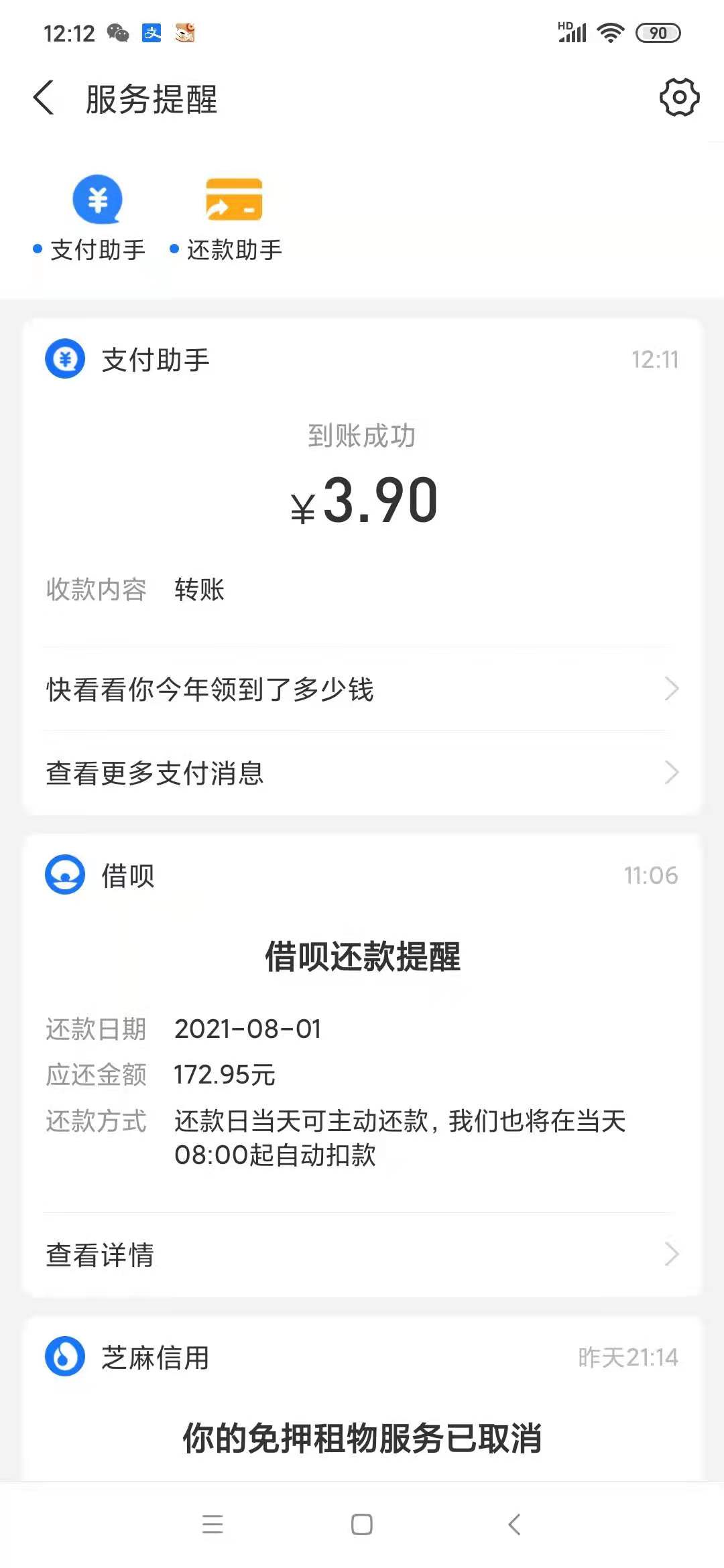
Task: Open recent apps from navigation bar
Action: pos(213,1524)
